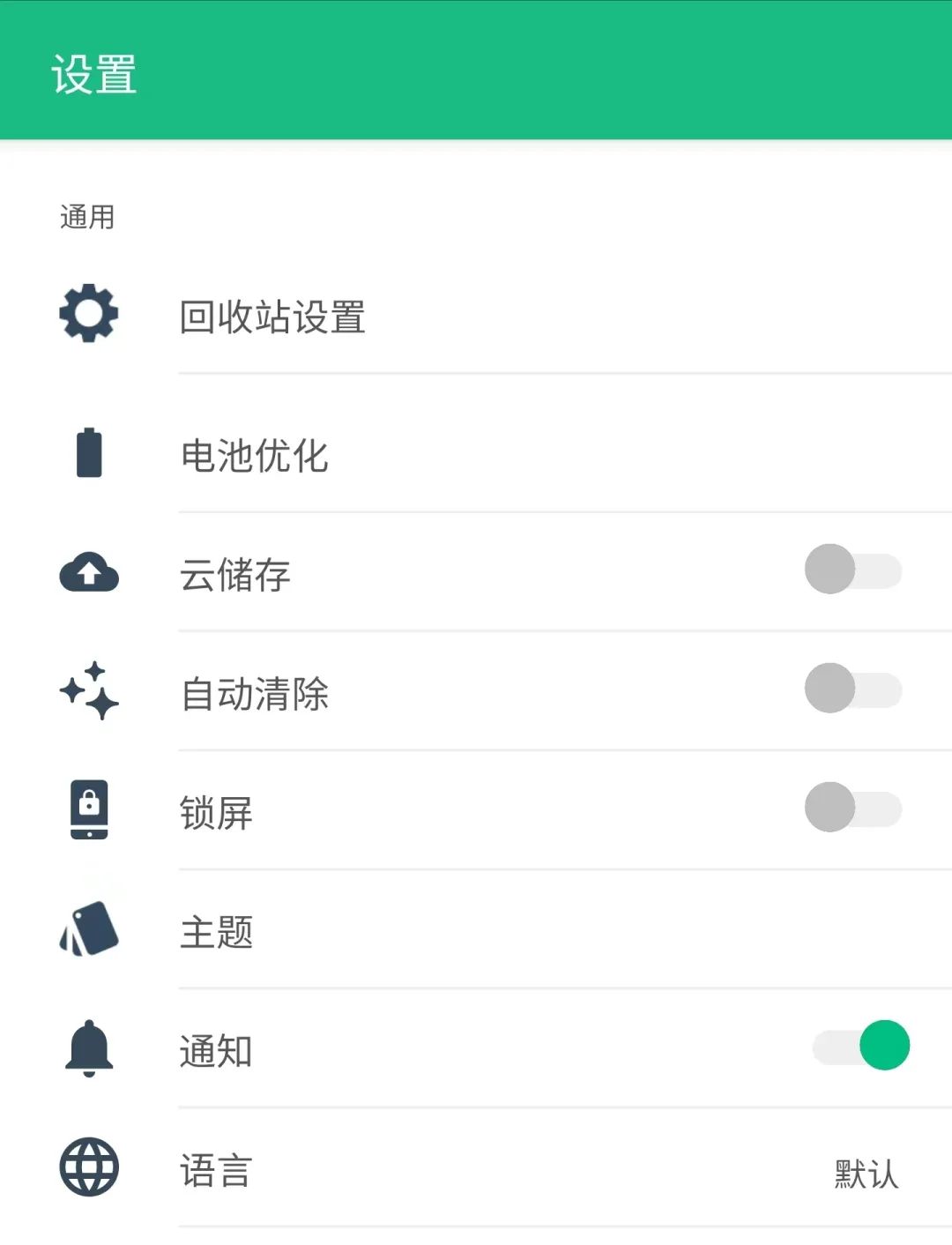Enable the 锁屏 (lock screen) toggle

pyautogui.click(x=852, y=808)
